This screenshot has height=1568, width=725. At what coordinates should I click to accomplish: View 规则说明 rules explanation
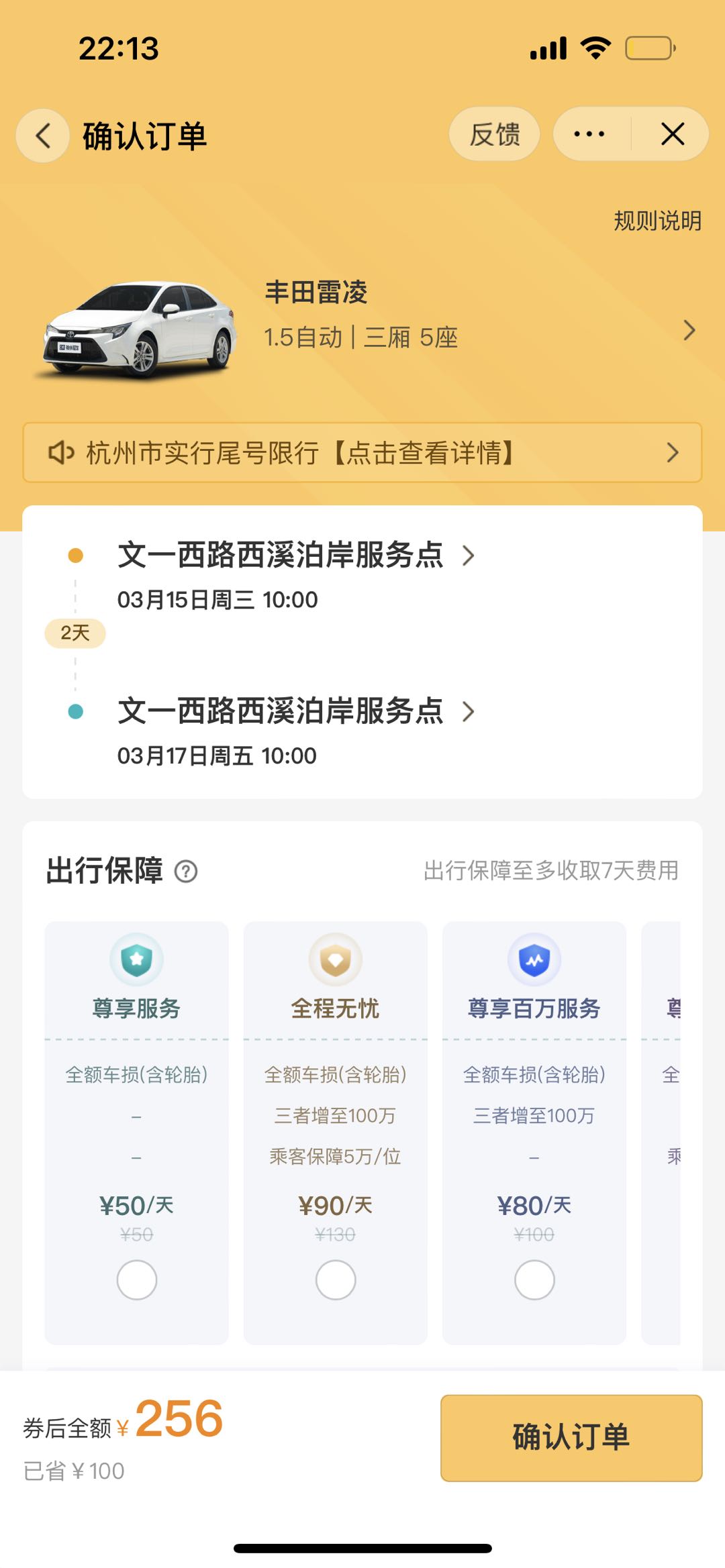point(657,221)
